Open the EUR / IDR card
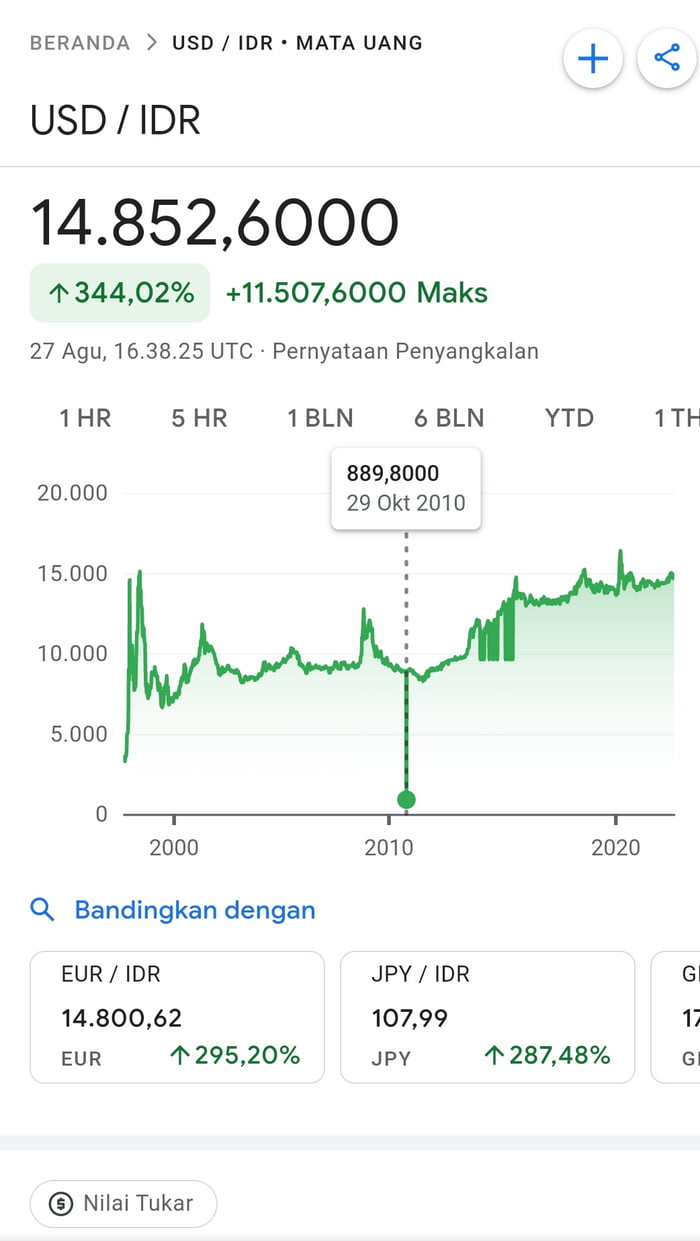Screen dimensions: 700x1241 [x=177, y=1016]
